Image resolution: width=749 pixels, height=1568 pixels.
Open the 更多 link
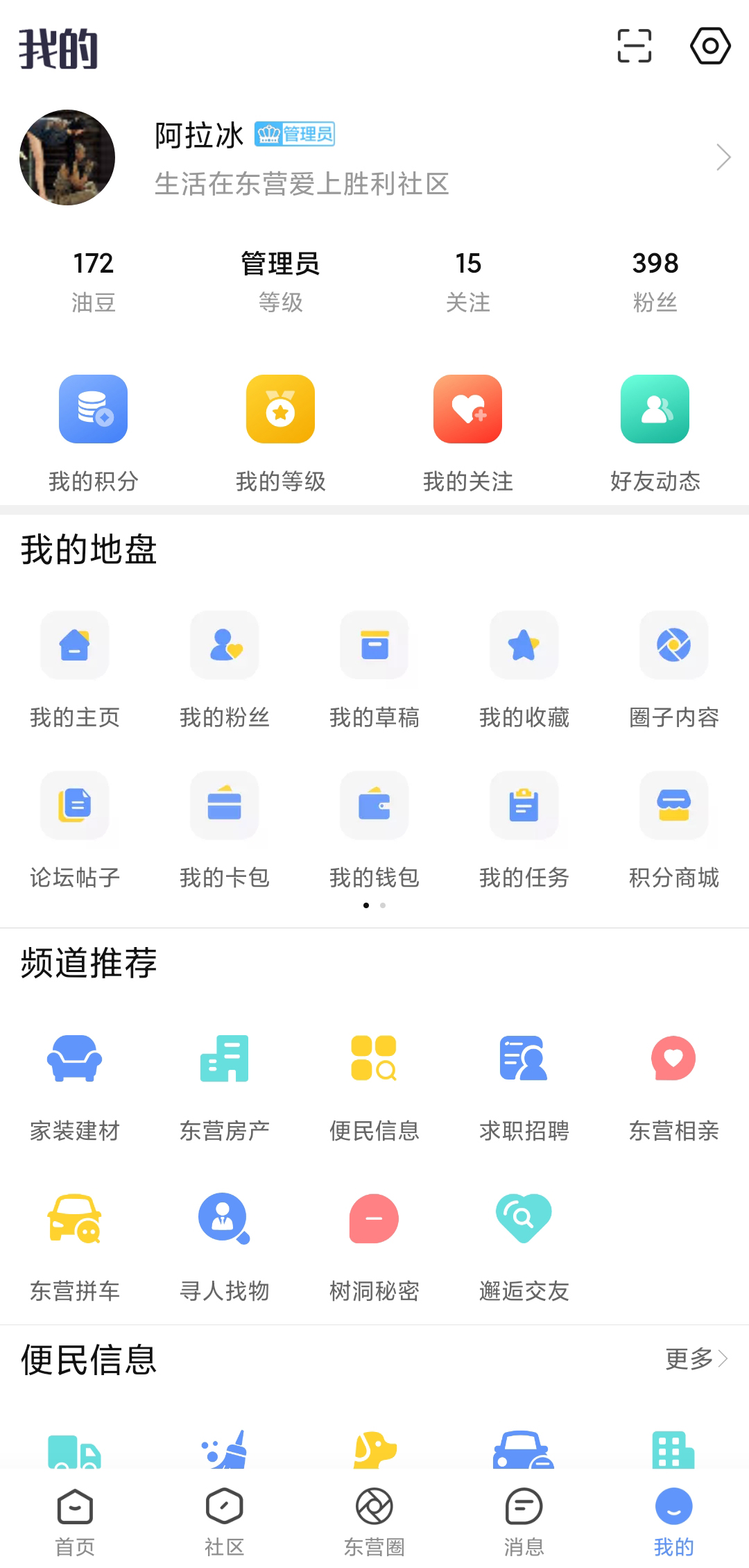point(689,1358)
